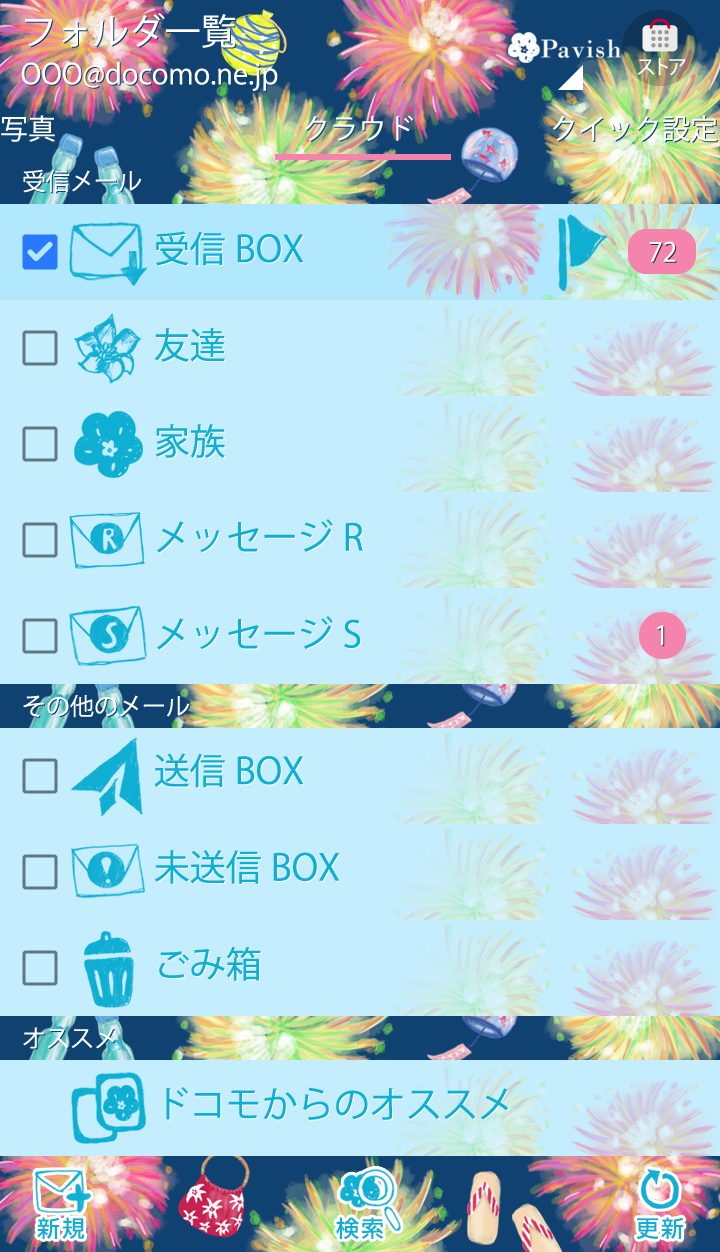Compose new mail with 新規
720x1252 pixels.
[x=61, y=1205]
